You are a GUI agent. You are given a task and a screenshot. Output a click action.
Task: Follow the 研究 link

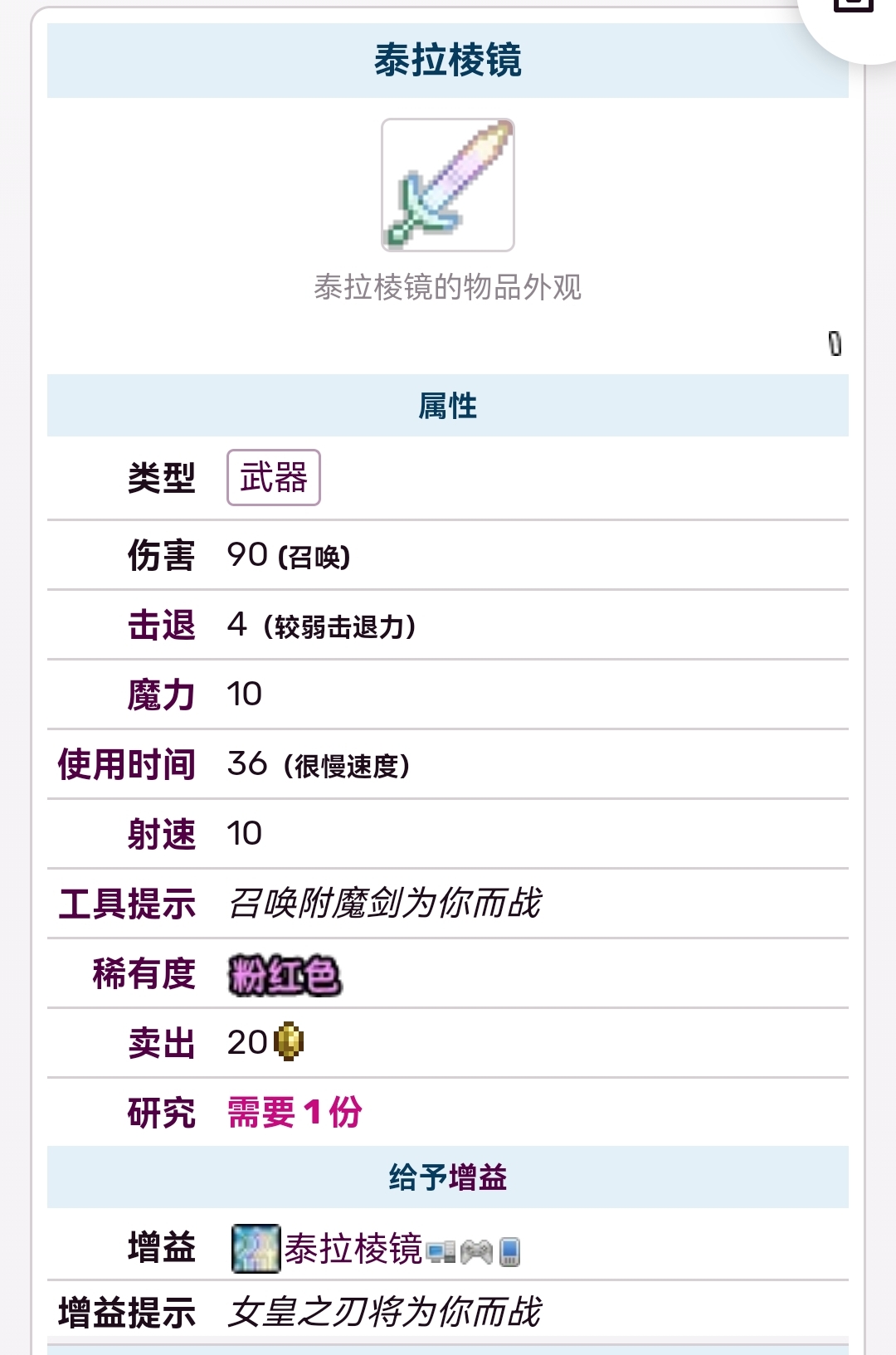(161, 1113)
